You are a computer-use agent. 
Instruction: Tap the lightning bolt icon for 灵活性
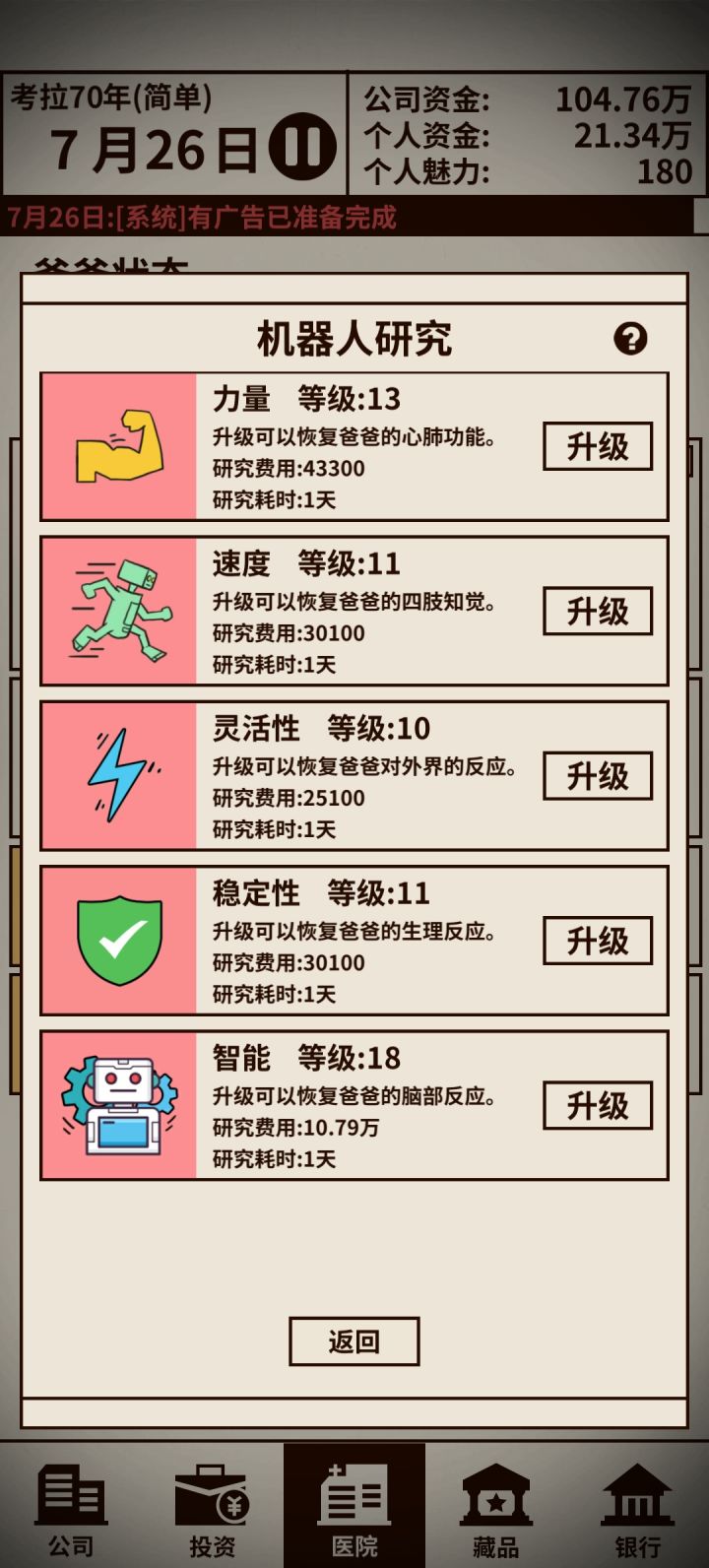pyautogui.click(x=118, y=774)
